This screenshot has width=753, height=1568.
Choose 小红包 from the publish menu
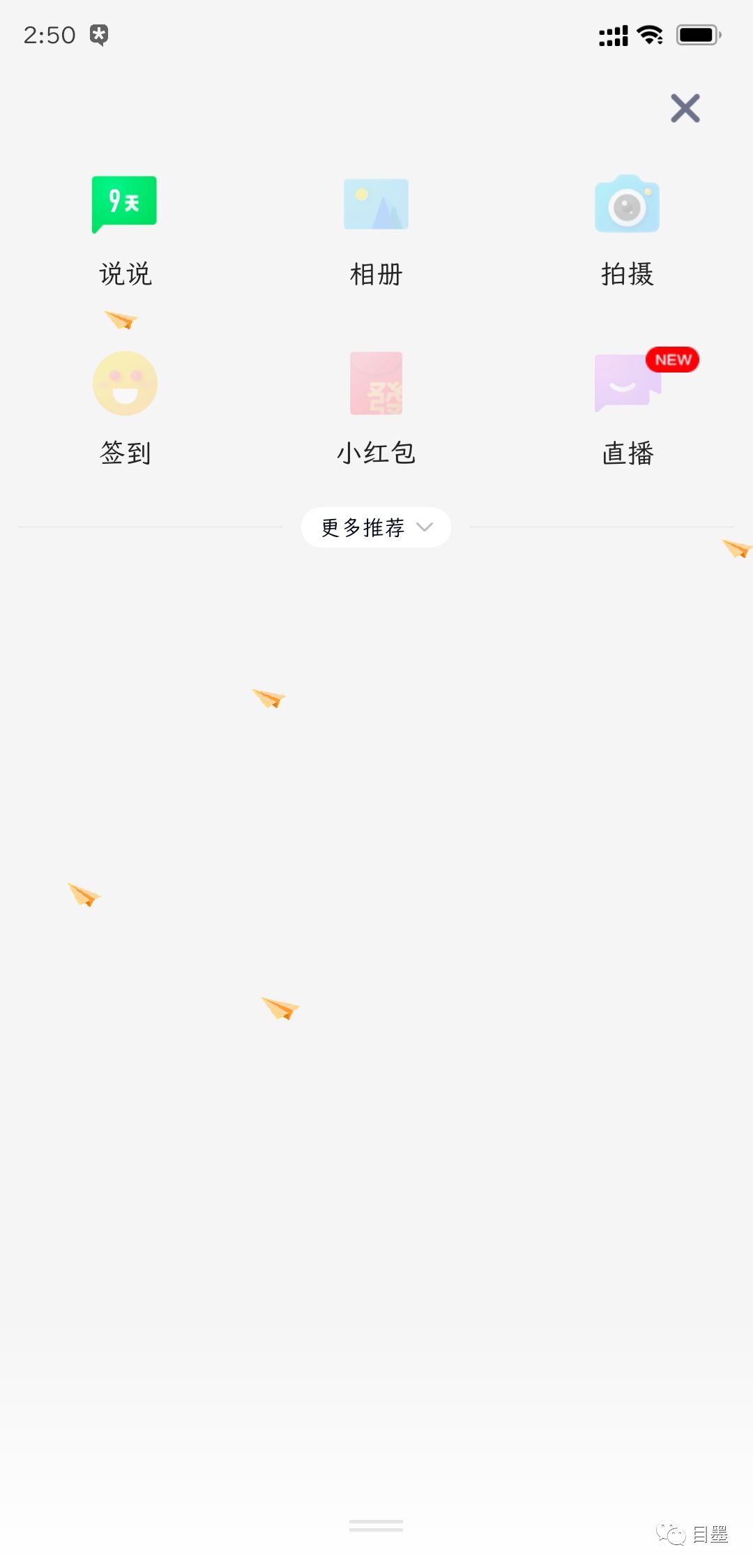coord(375,452)
